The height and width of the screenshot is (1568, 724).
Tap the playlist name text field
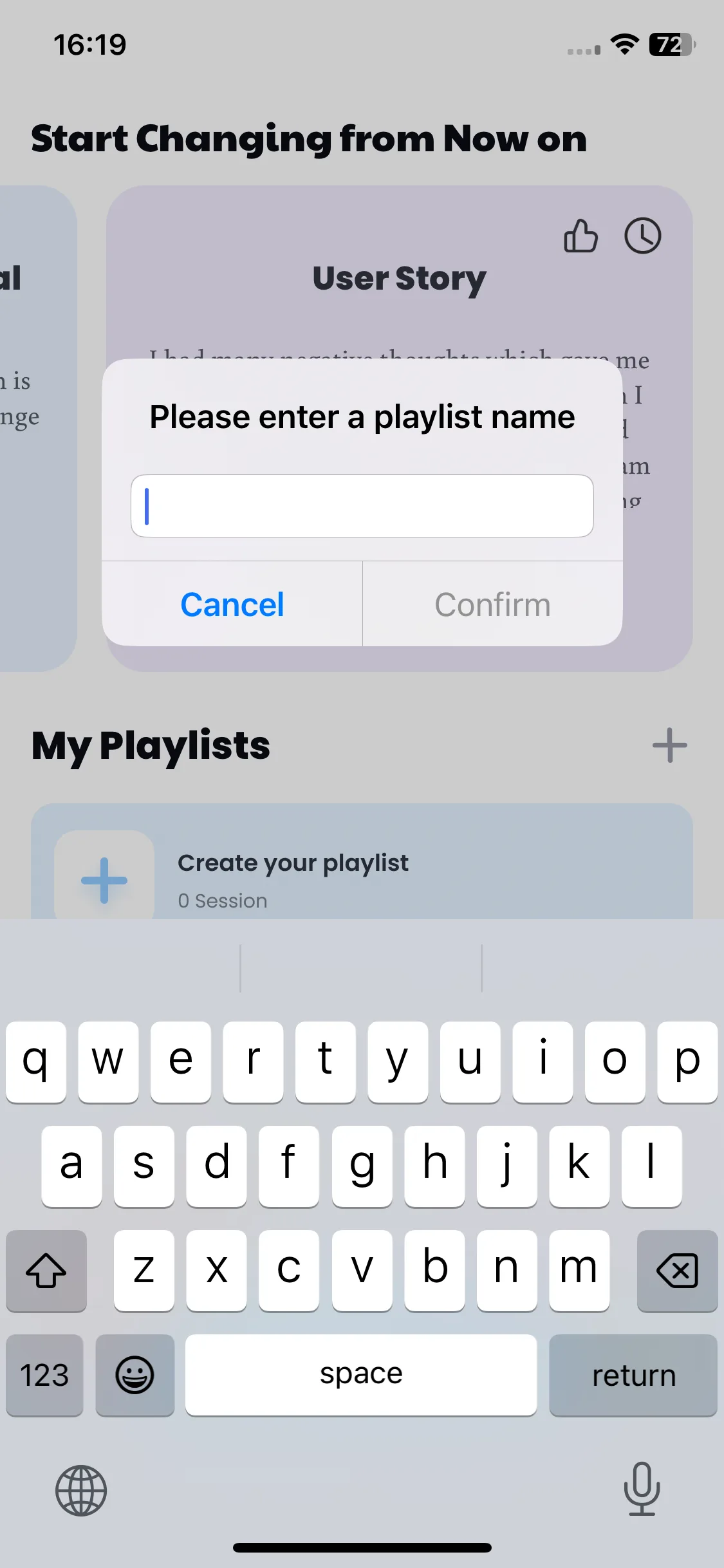[362, 506]
